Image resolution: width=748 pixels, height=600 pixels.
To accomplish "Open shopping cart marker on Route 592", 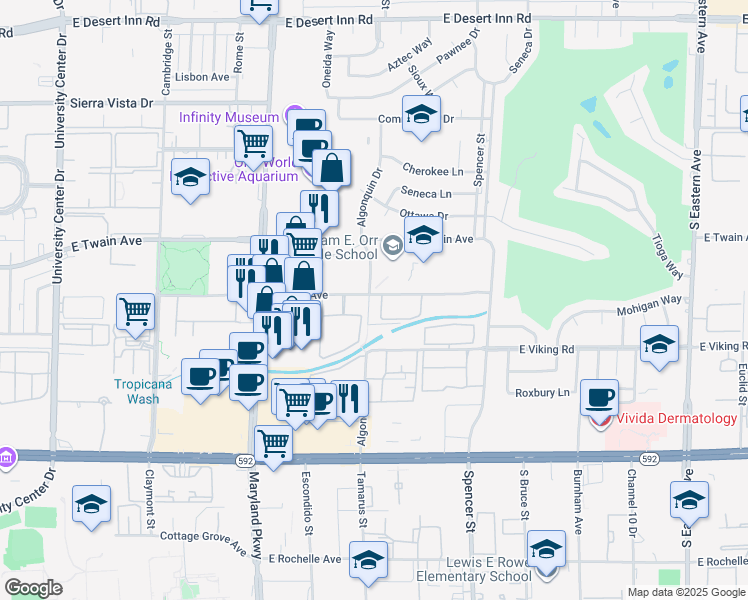I will pos(274,442).
